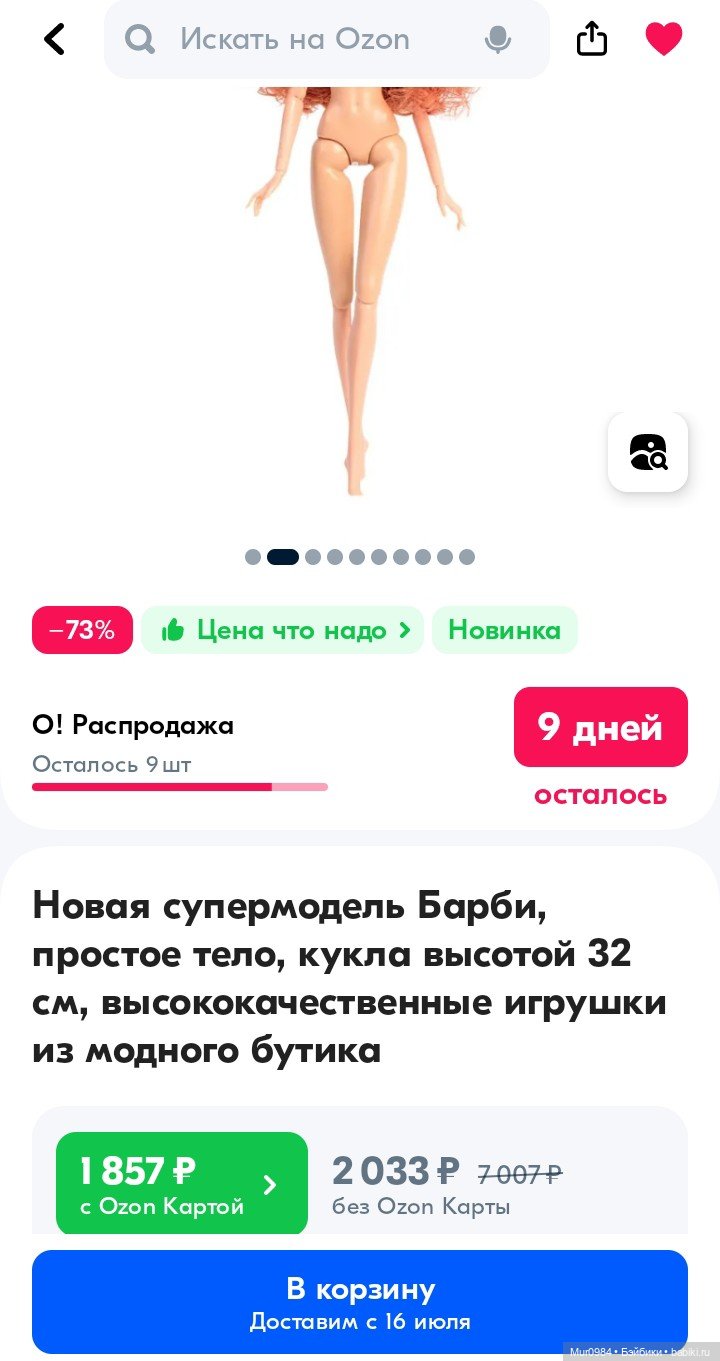Go back with the arrow icon
Viewport: 720px width, 1361px height.
pos(54,40)
